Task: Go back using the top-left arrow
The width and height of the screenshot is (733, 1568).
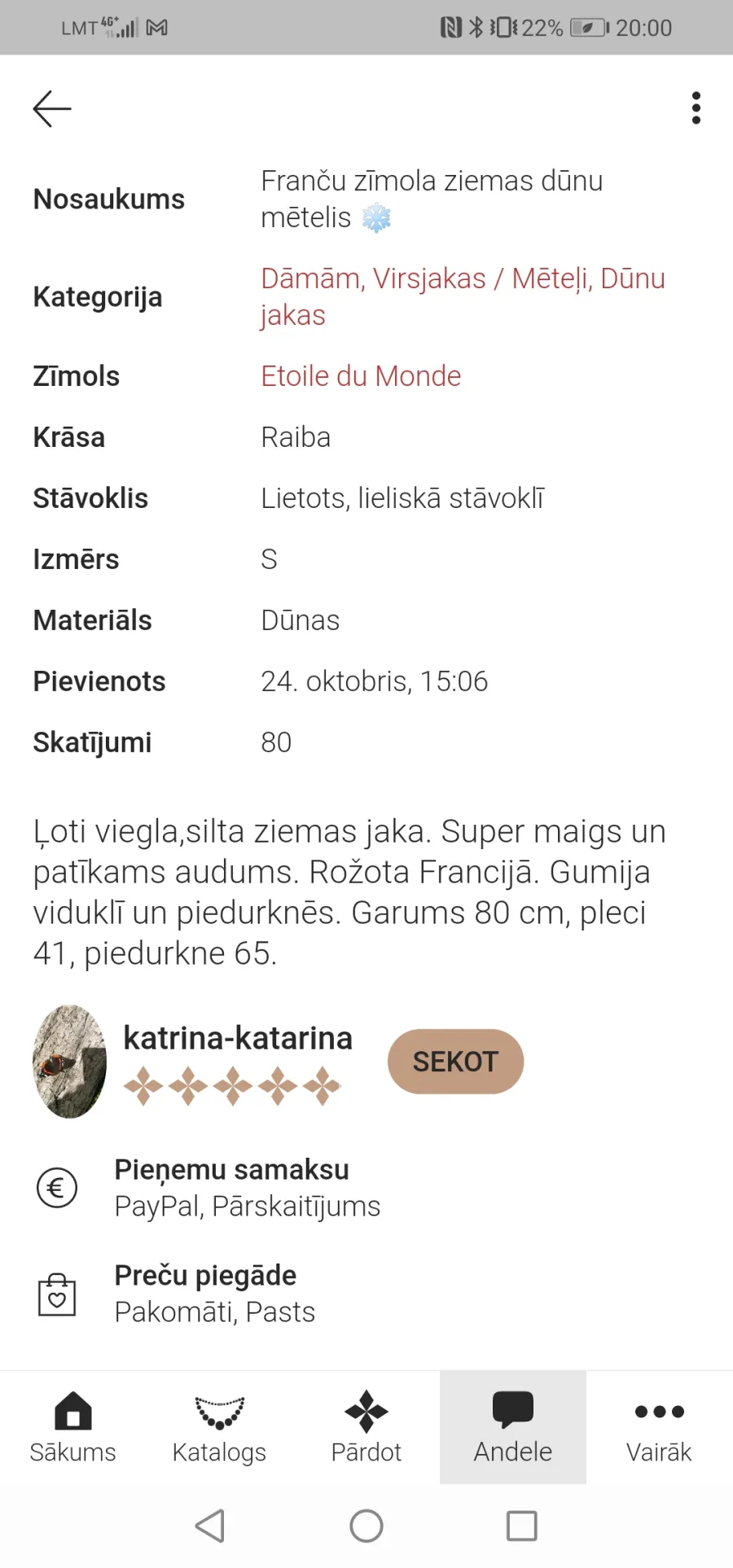Action: pos(52,108)
